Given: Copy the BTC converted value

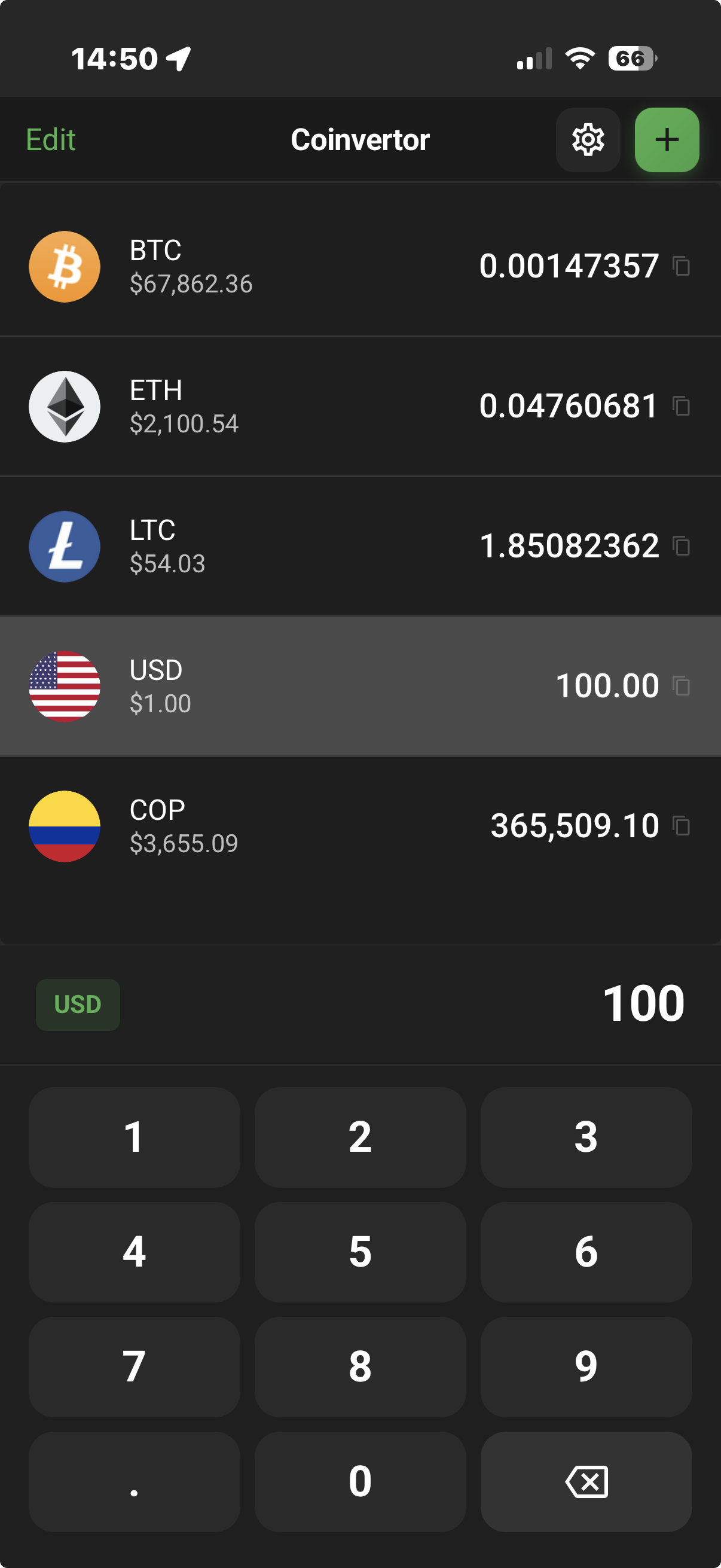Looking at the screenshot, I should click(x=682, y=266).
